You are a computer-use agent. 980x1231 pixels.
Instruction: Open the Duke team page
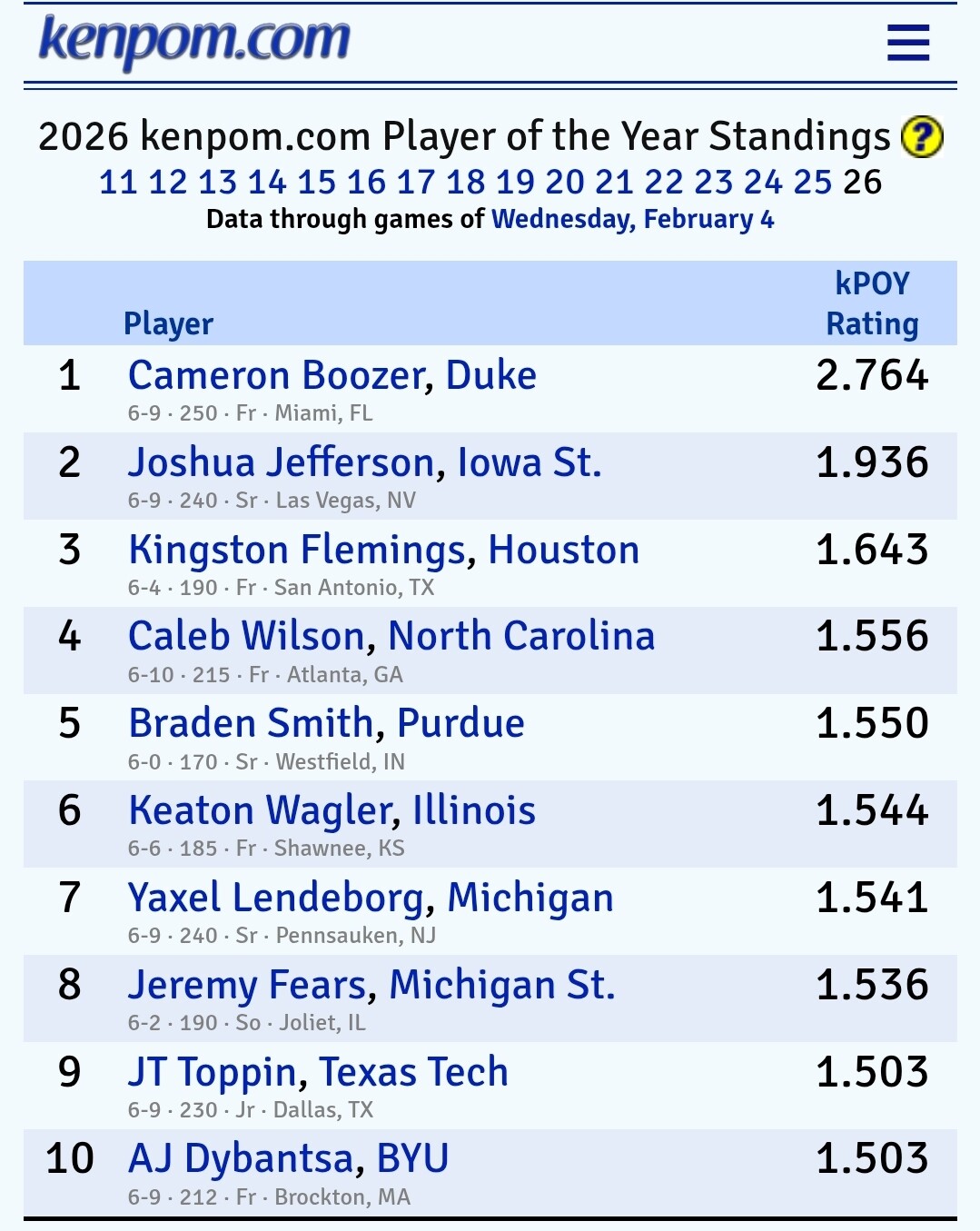[x=491, y=375]
